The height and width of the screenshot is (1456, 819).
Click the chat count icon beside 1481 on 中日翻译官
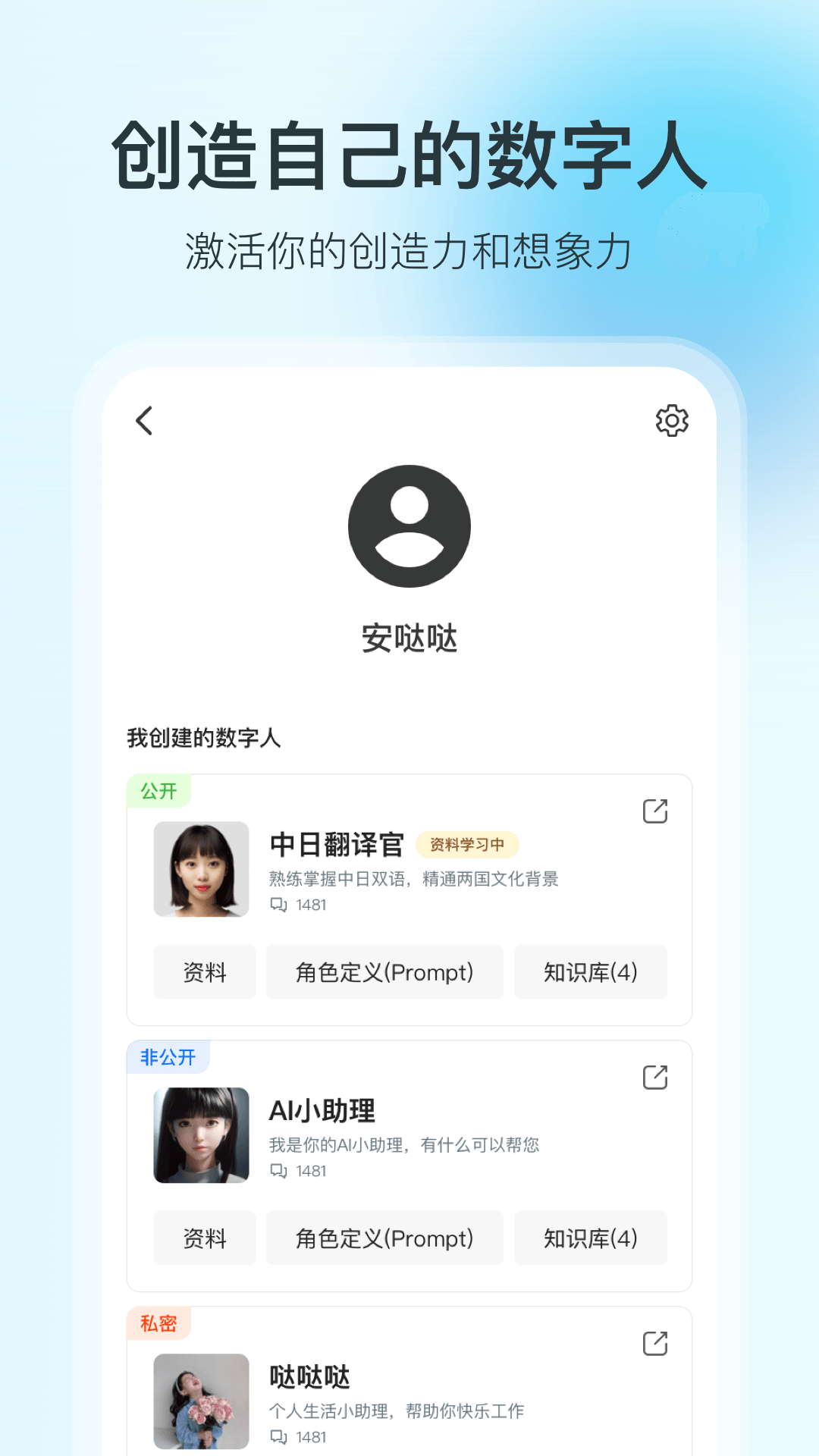click(x=278, y=905)
